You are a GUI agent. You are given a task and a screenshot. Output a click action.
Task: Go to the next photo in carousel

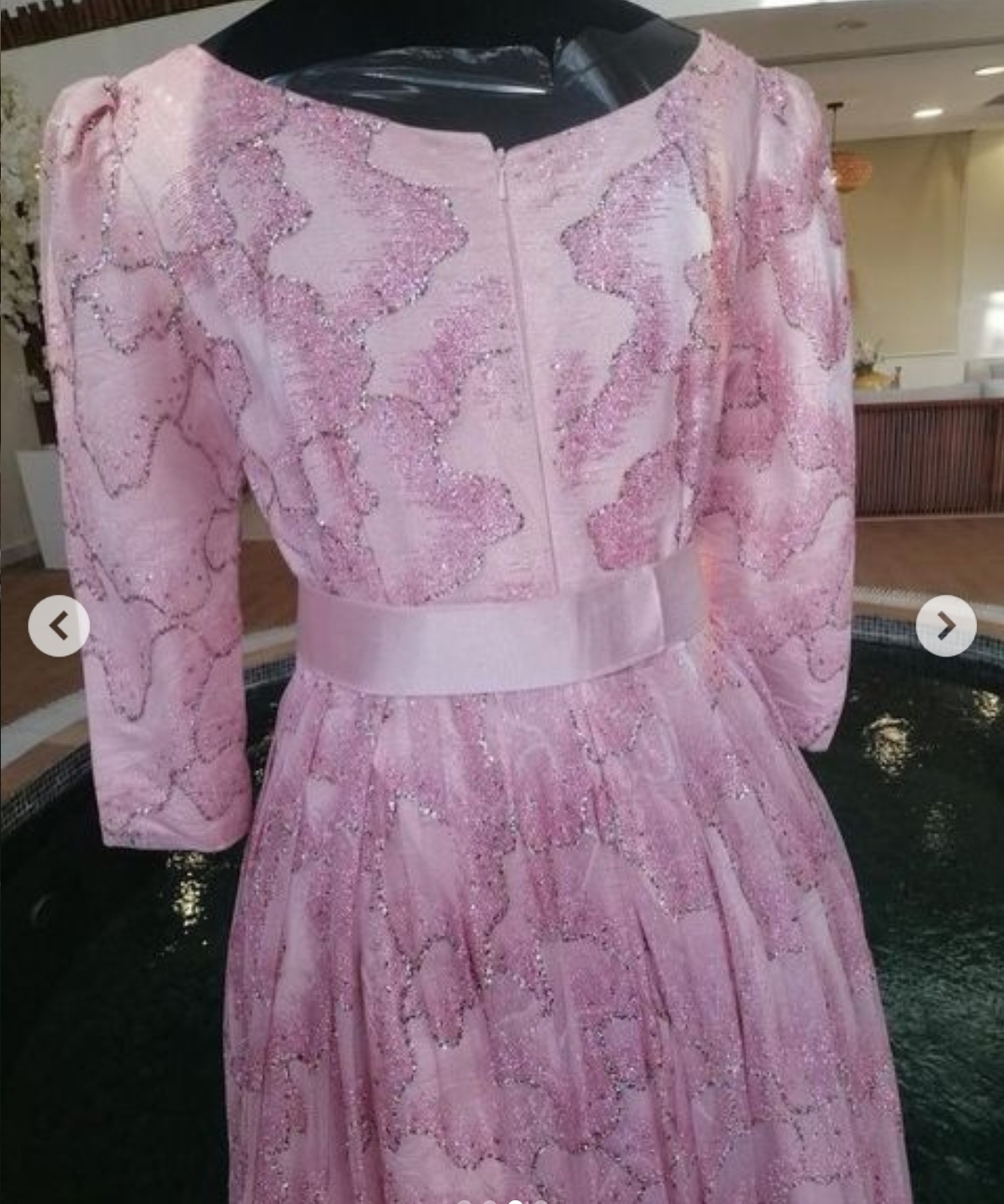click(x=945, y=626)
